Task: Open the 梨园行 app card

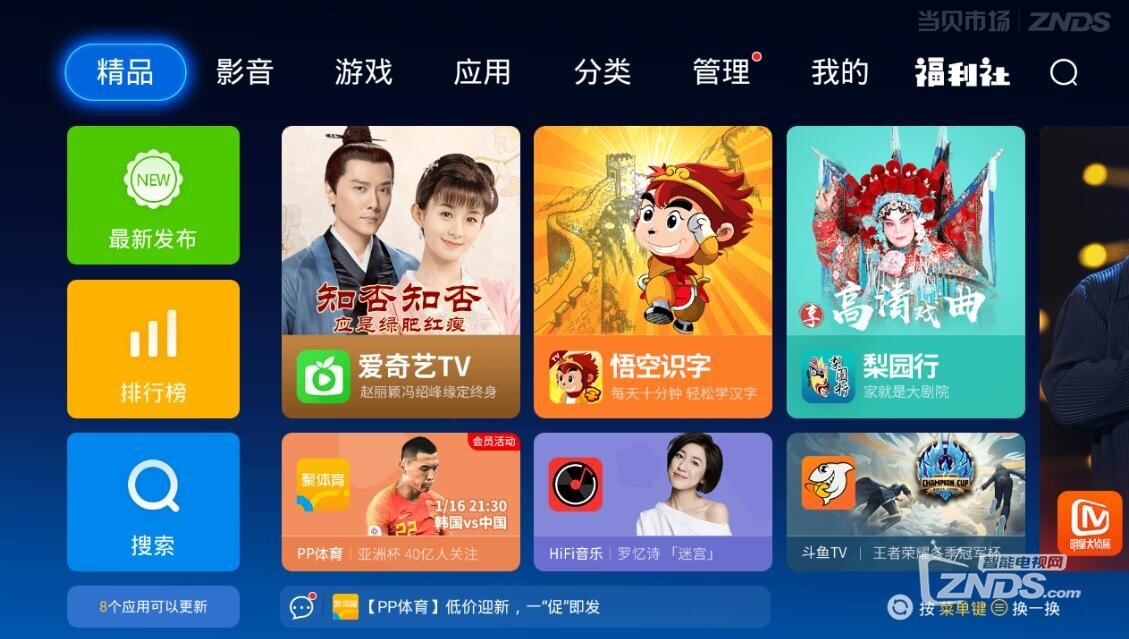Action: pos(905,271)
